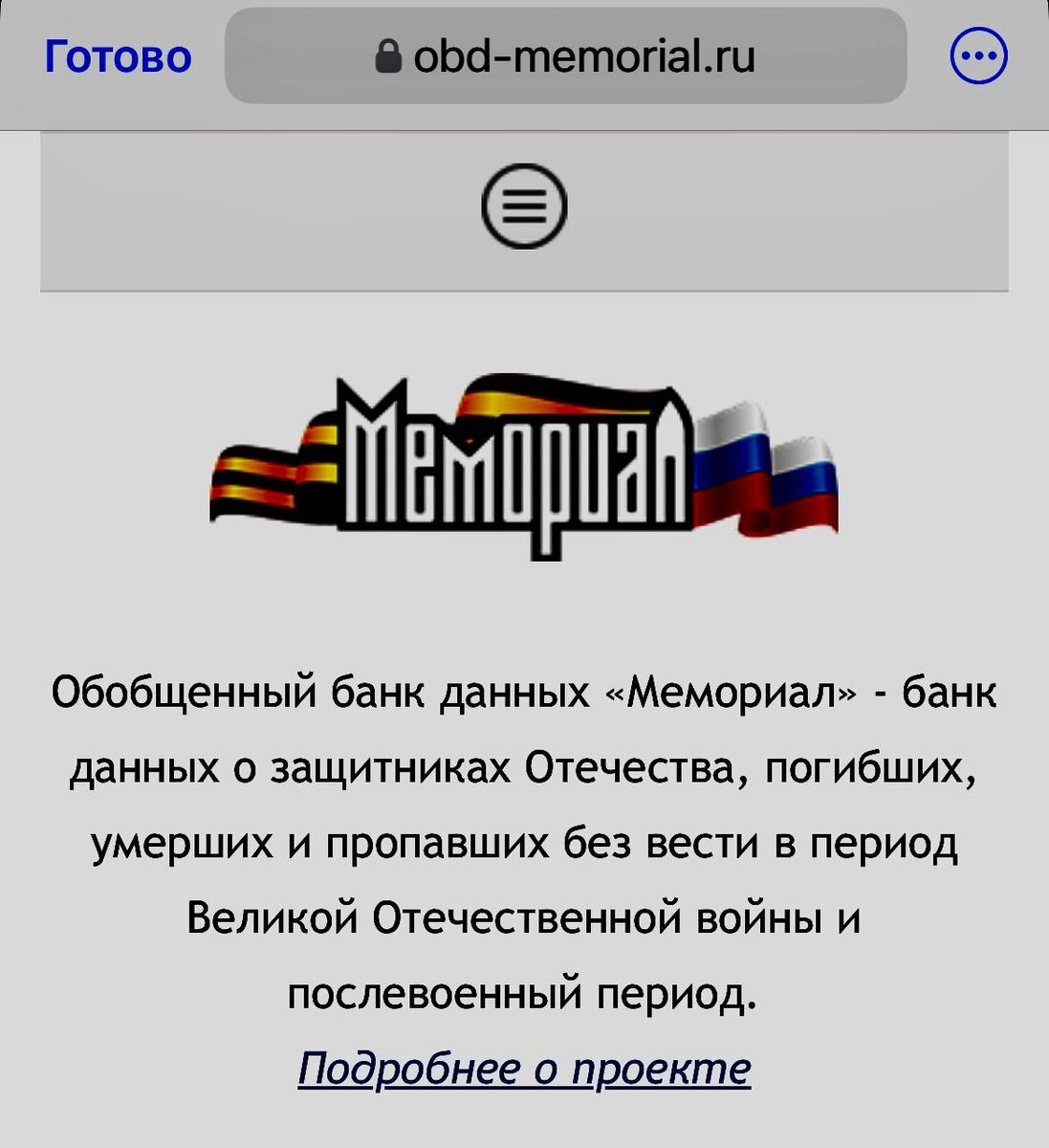
Task: Tap Готово to close the browser
Action: click(x=118, y=56)
